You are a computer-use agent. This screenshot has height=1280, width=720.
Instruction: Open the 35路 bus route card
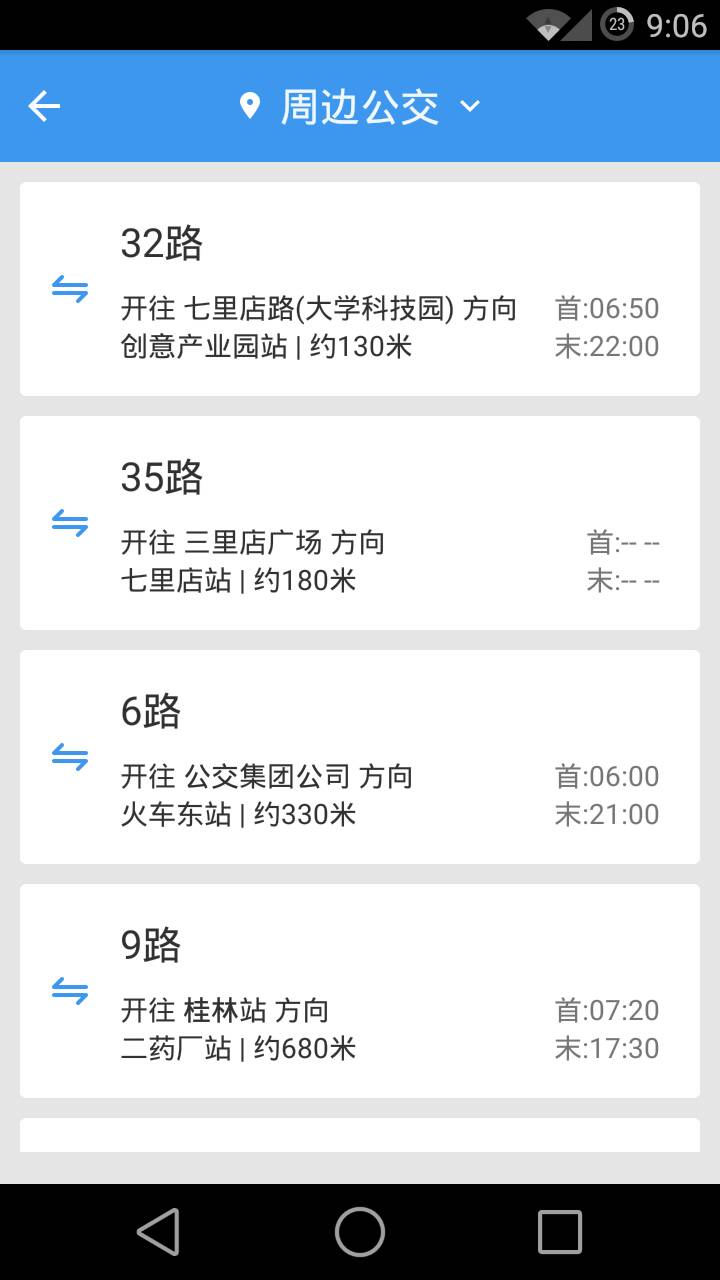pyautogui.click(x=360, y=523)
